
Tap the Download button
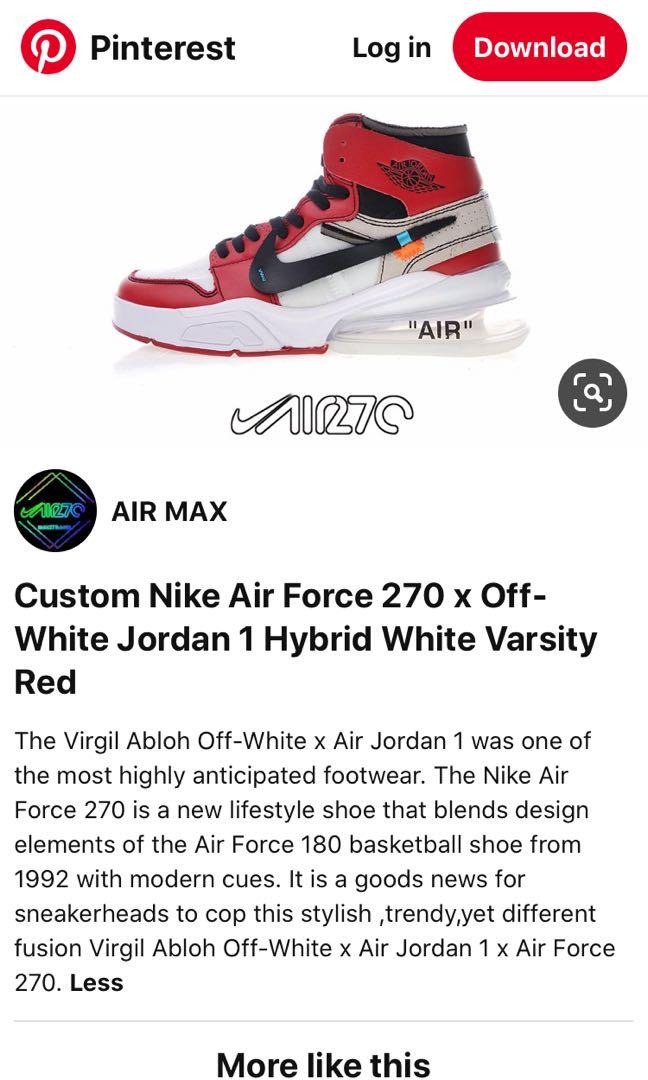[539, 48]
